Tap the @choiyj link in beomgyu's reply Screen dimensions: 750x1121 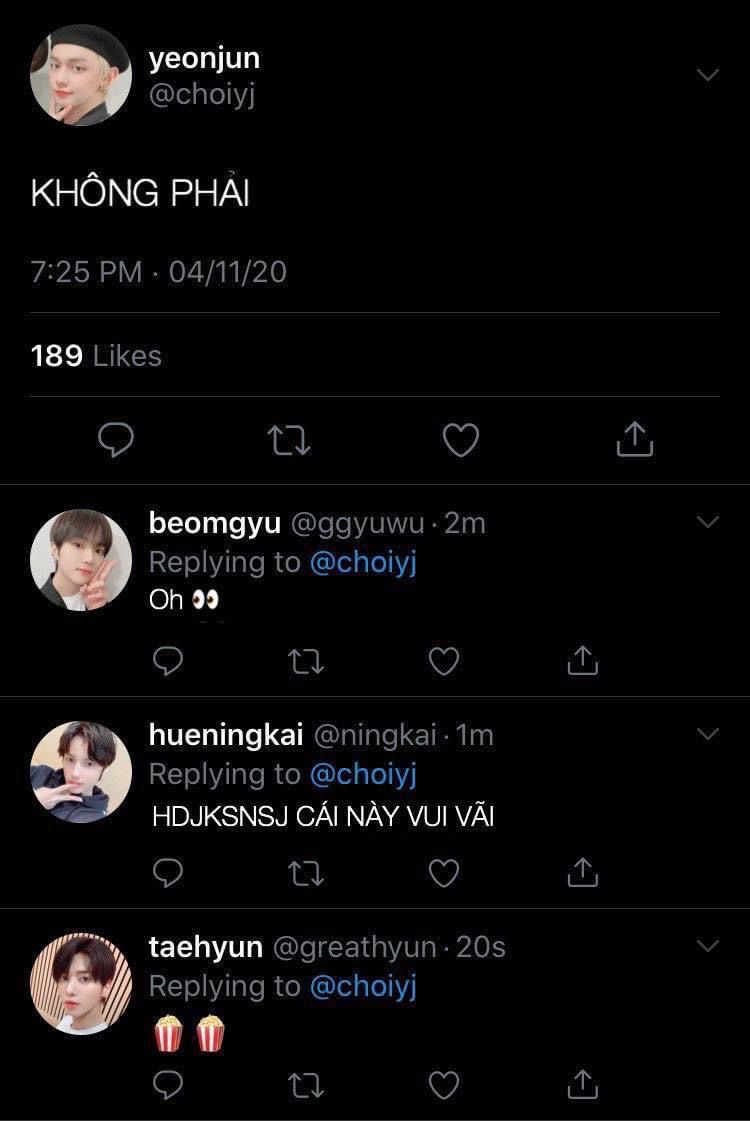pyautogui.click(x=363, y=562)
